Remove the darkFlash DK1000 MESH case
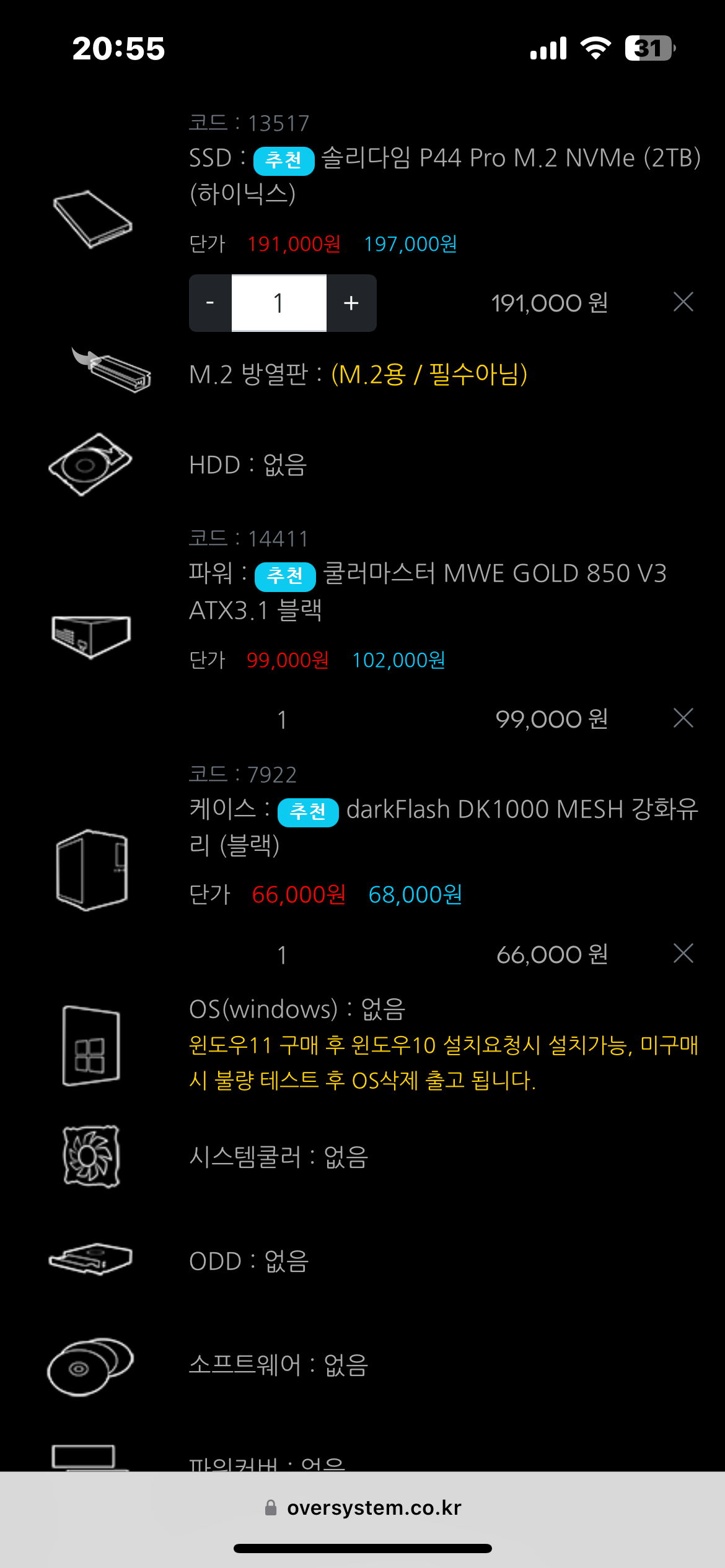Viewport: 725px width, 1568px height. pos(683,954)
